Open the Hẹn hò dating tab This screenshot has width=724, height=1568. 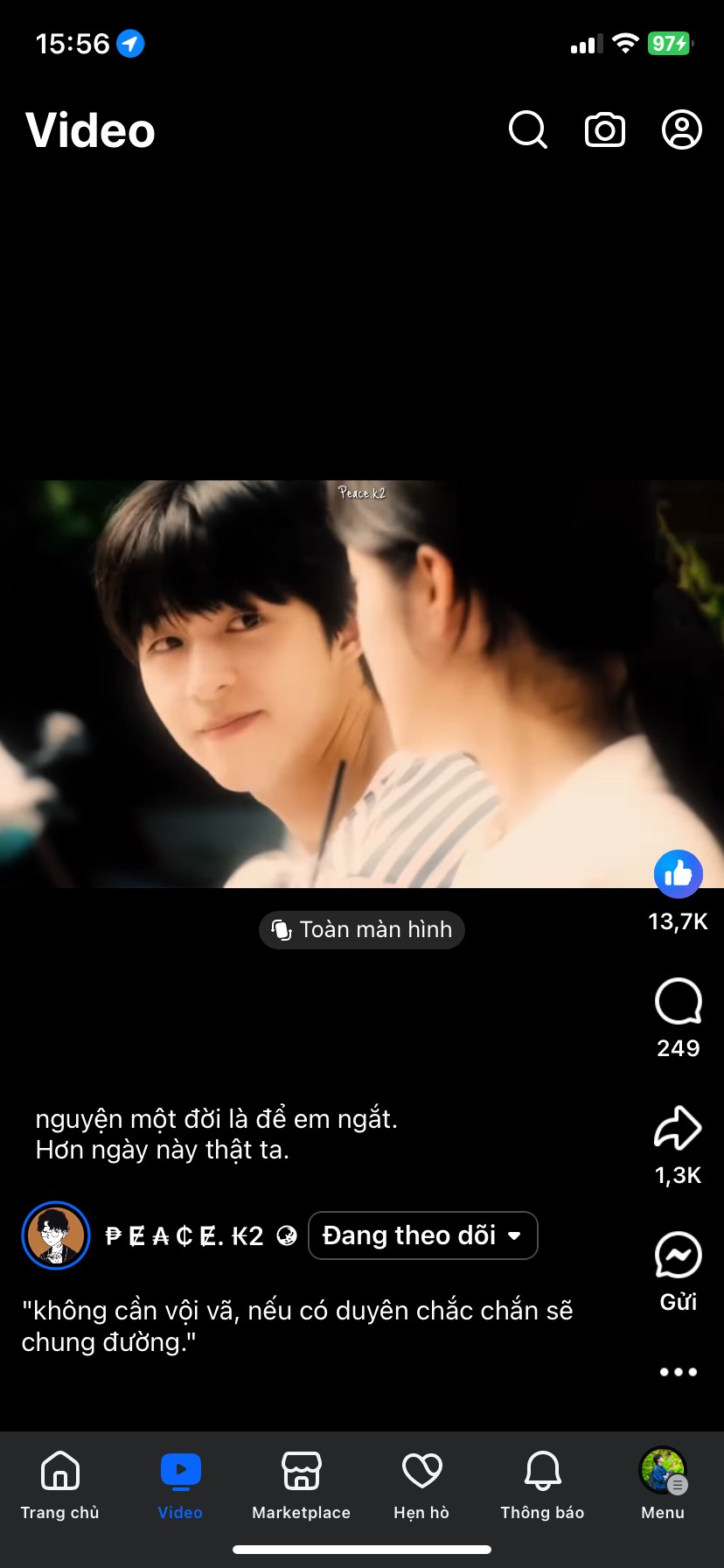point(421,1484)
